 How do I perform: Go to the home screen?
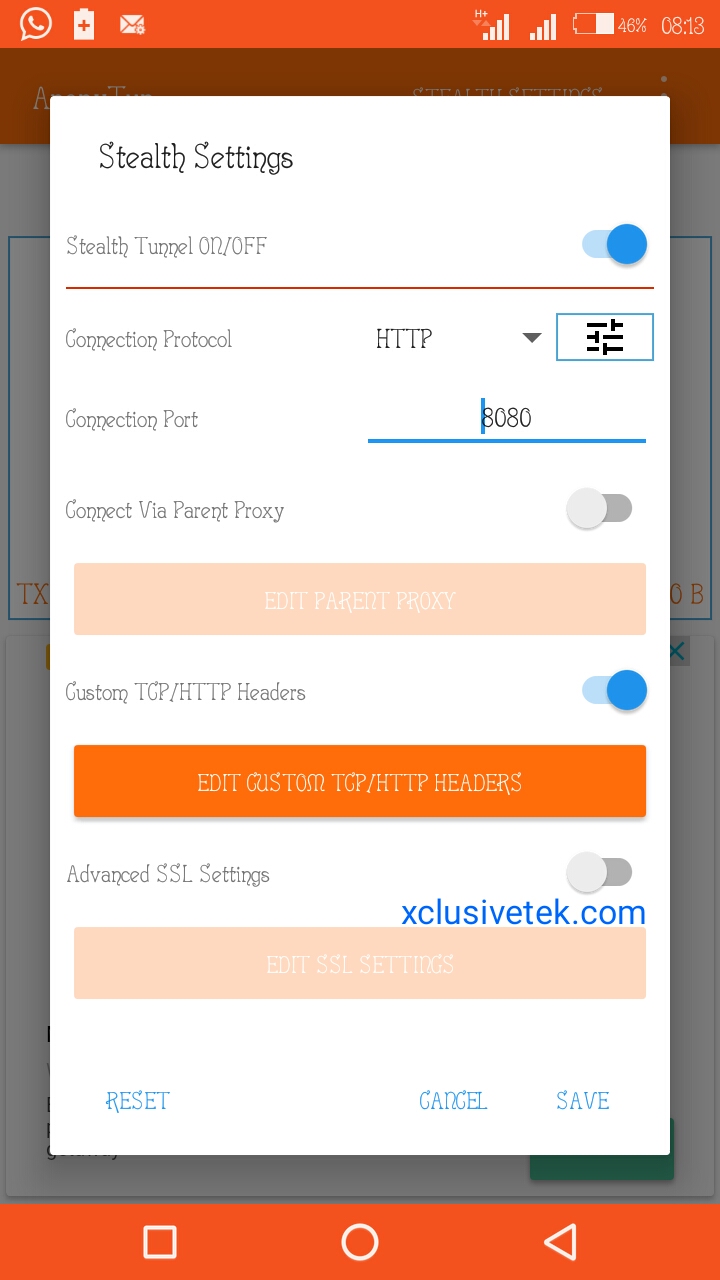coord(360,1242)
